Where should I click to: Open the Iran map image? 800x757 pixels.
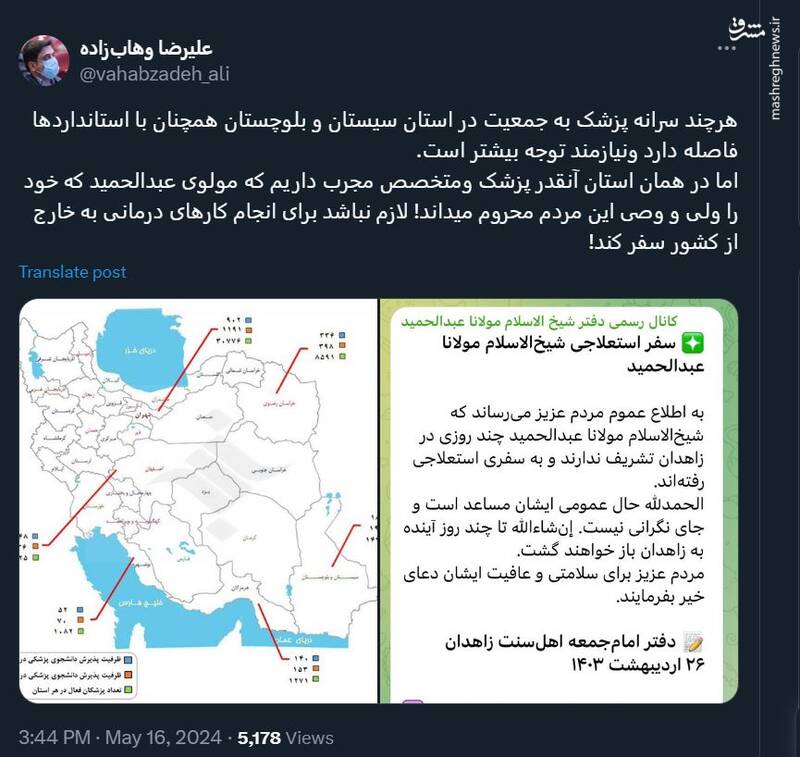199,500
